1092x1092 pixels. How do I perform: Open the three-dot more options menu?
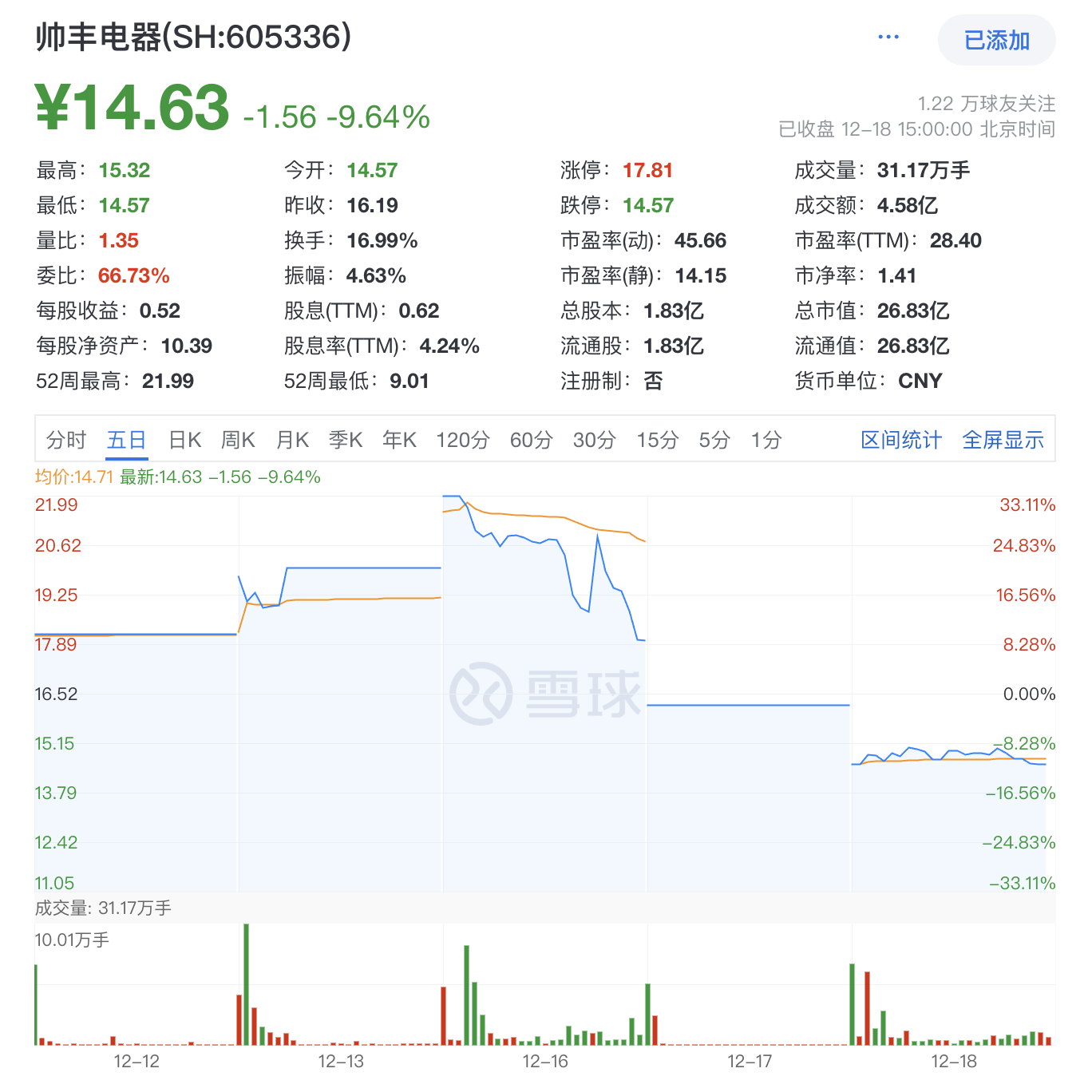click(888, 38)
